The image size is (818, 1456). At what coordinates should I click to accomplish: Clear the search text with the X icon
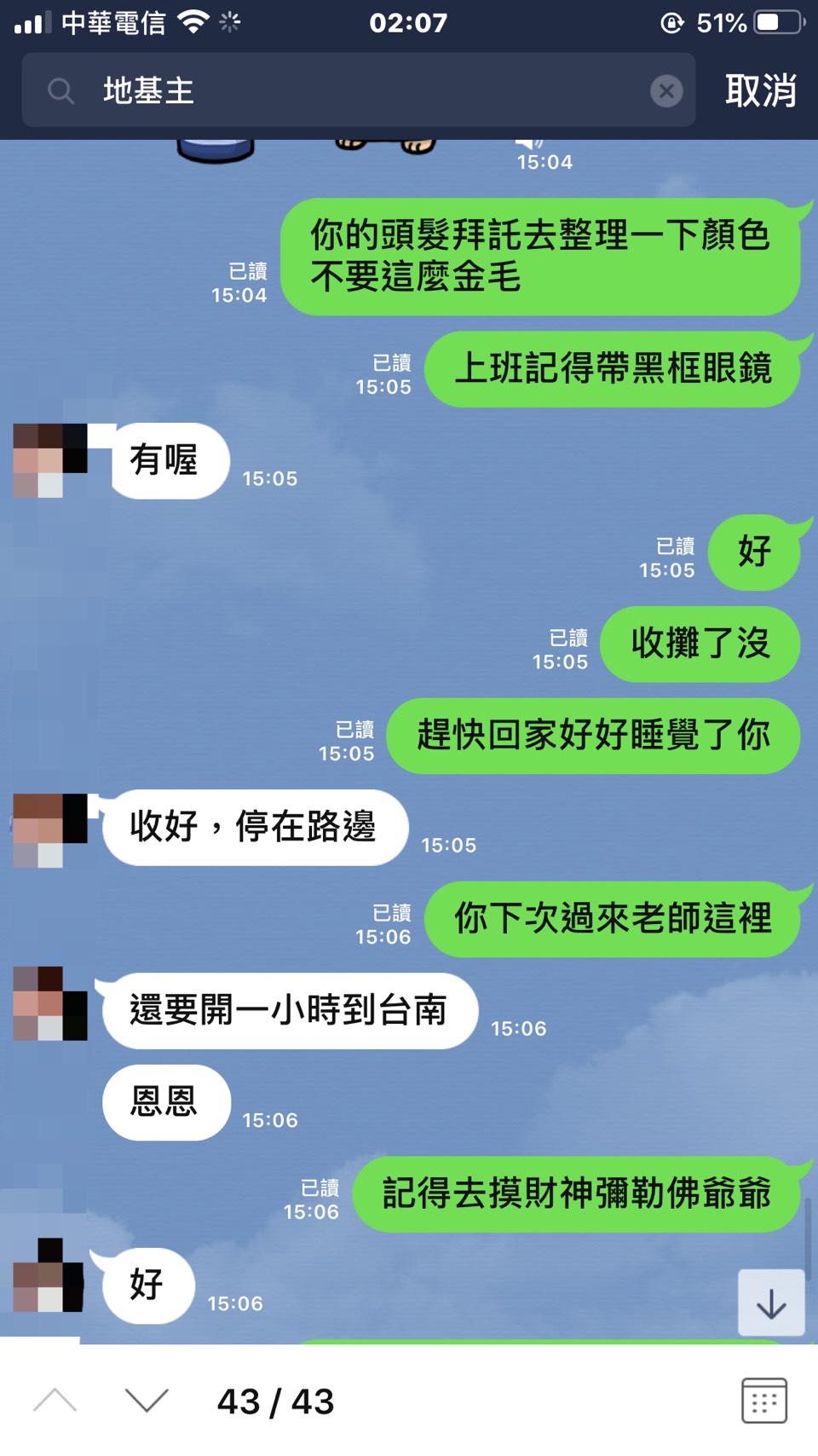pyautogui.click(x=666, y=90)
